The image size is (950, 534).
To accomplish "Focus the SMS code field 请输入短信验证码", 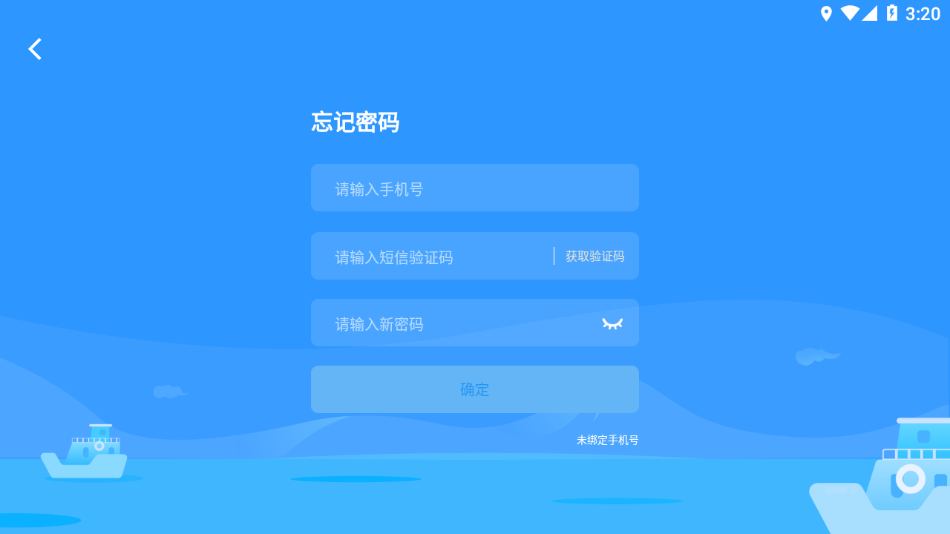I will coord(430,257).
